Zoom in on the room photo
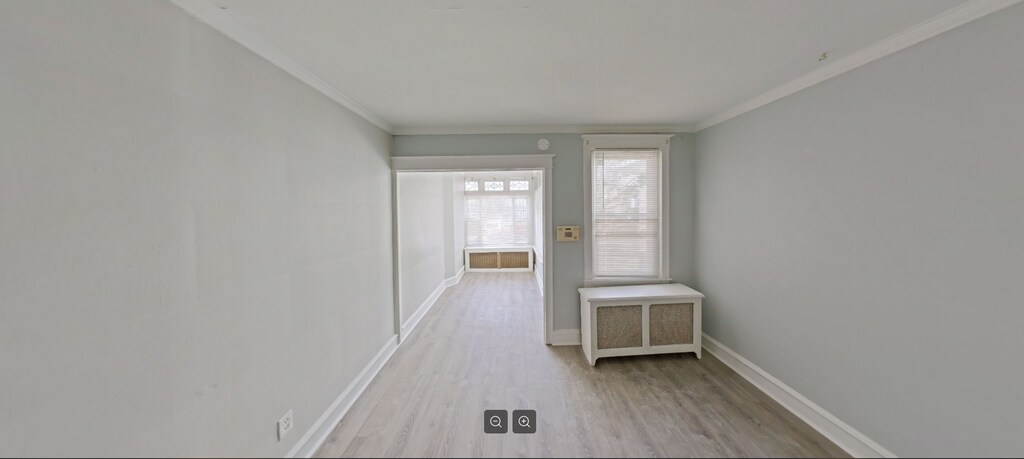1024x459 pixels. (524, 422)
